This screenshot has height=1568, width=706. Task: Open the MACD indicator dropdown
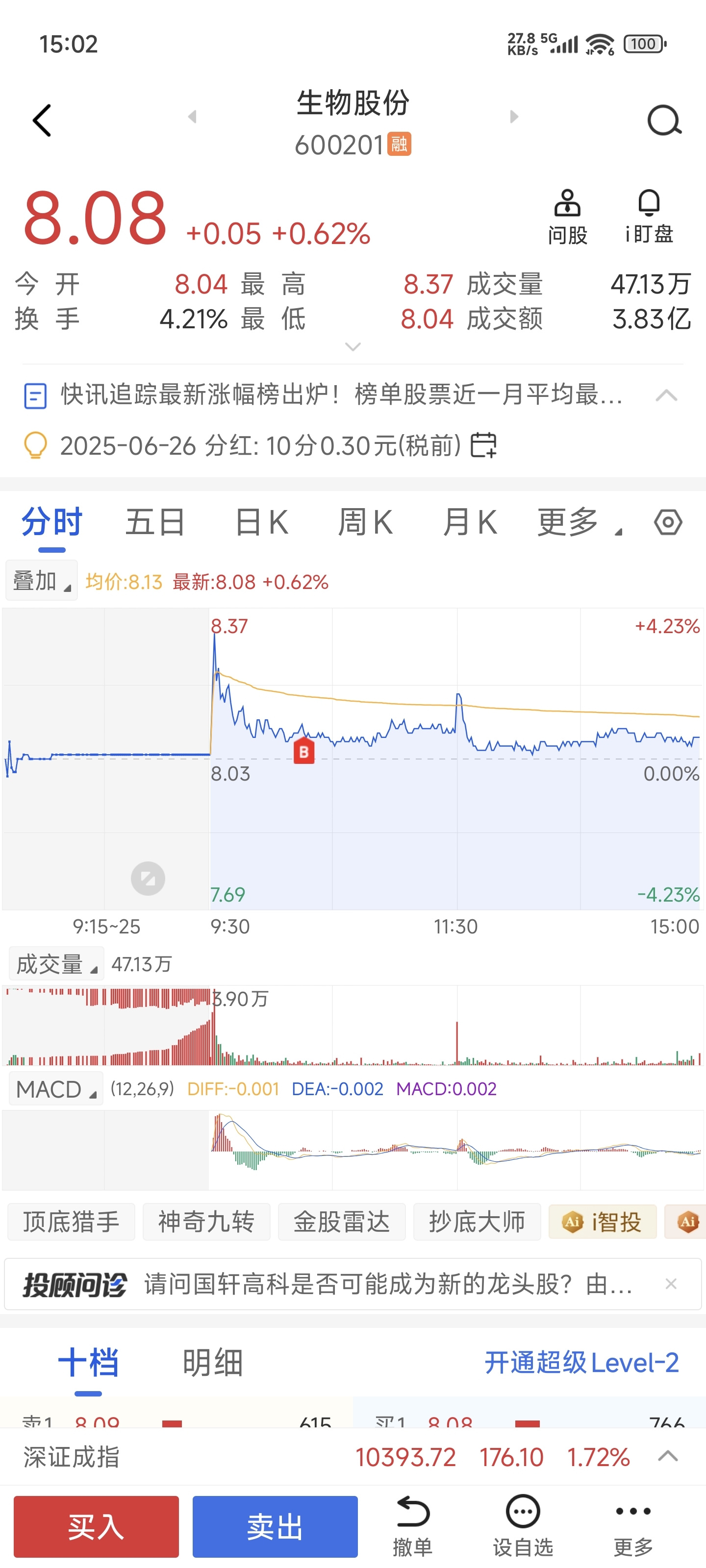[55, 1089]
